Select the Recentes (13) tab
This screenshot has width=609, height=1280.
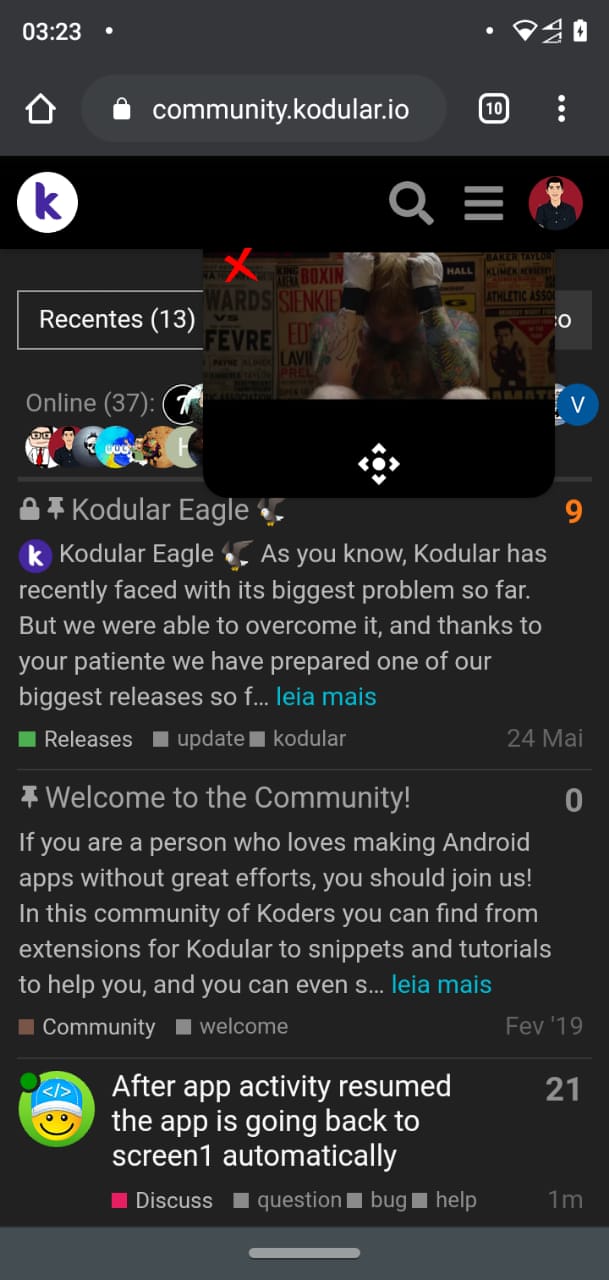click(116, 319)
